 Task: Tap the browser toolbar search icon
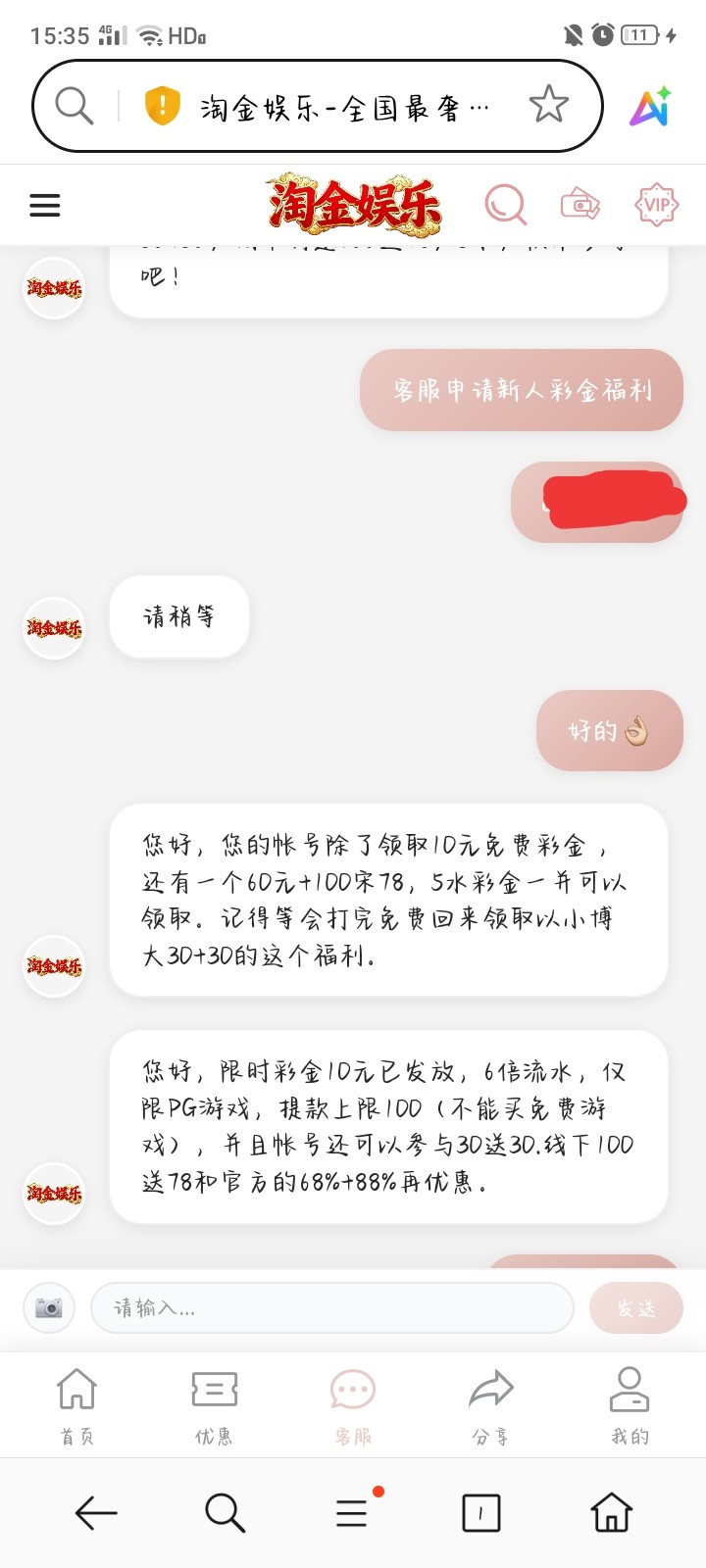point(225,1513)
